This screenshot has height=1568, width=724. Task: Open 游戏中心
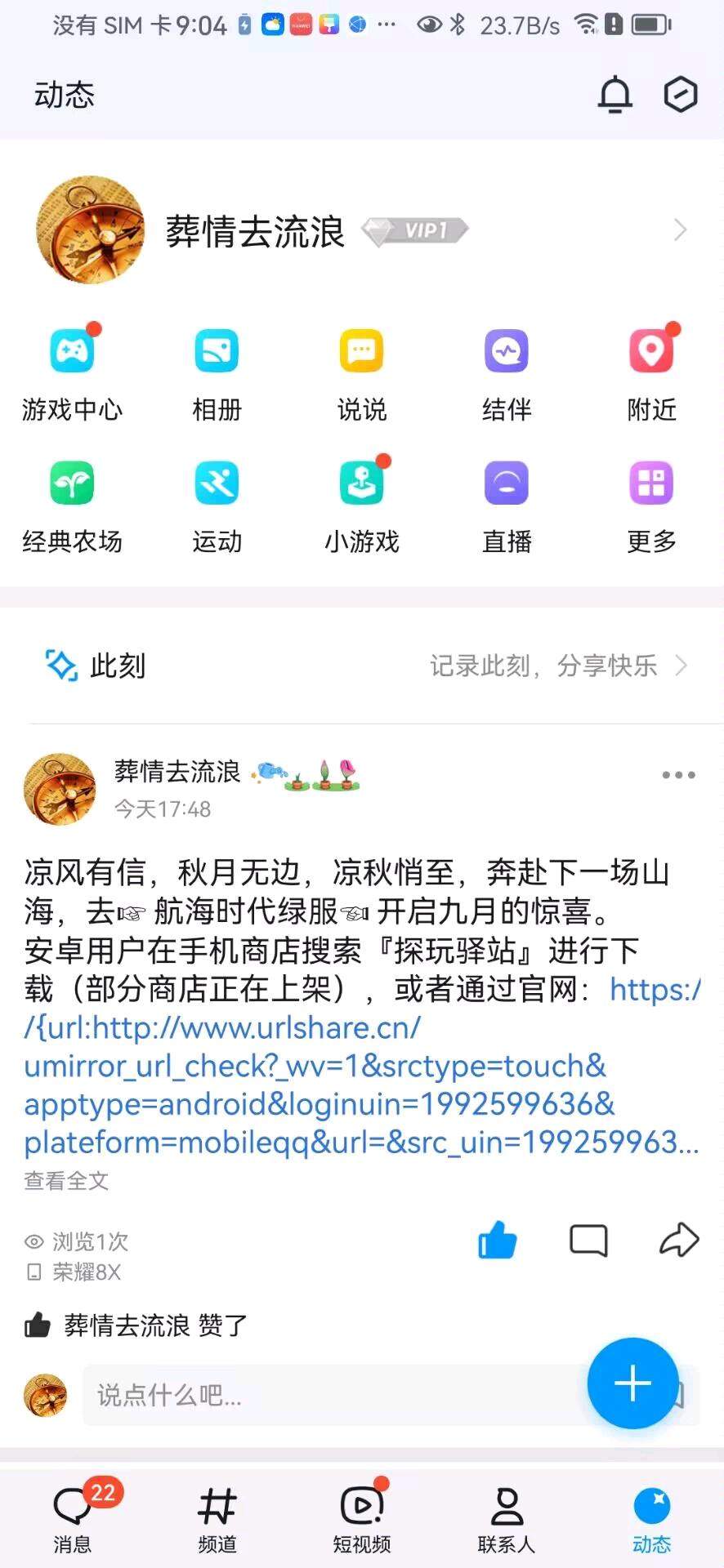(x=72, y=372)
